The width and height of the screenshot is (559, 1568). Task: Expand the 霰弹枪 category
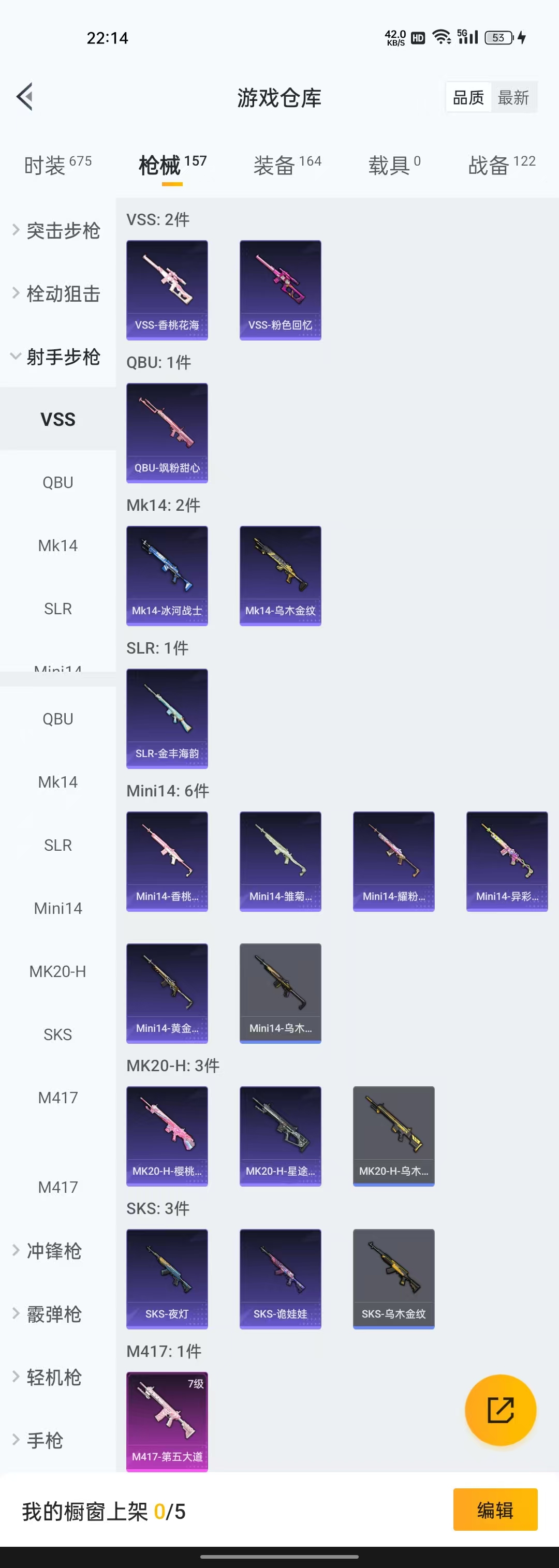(54, 1314)
